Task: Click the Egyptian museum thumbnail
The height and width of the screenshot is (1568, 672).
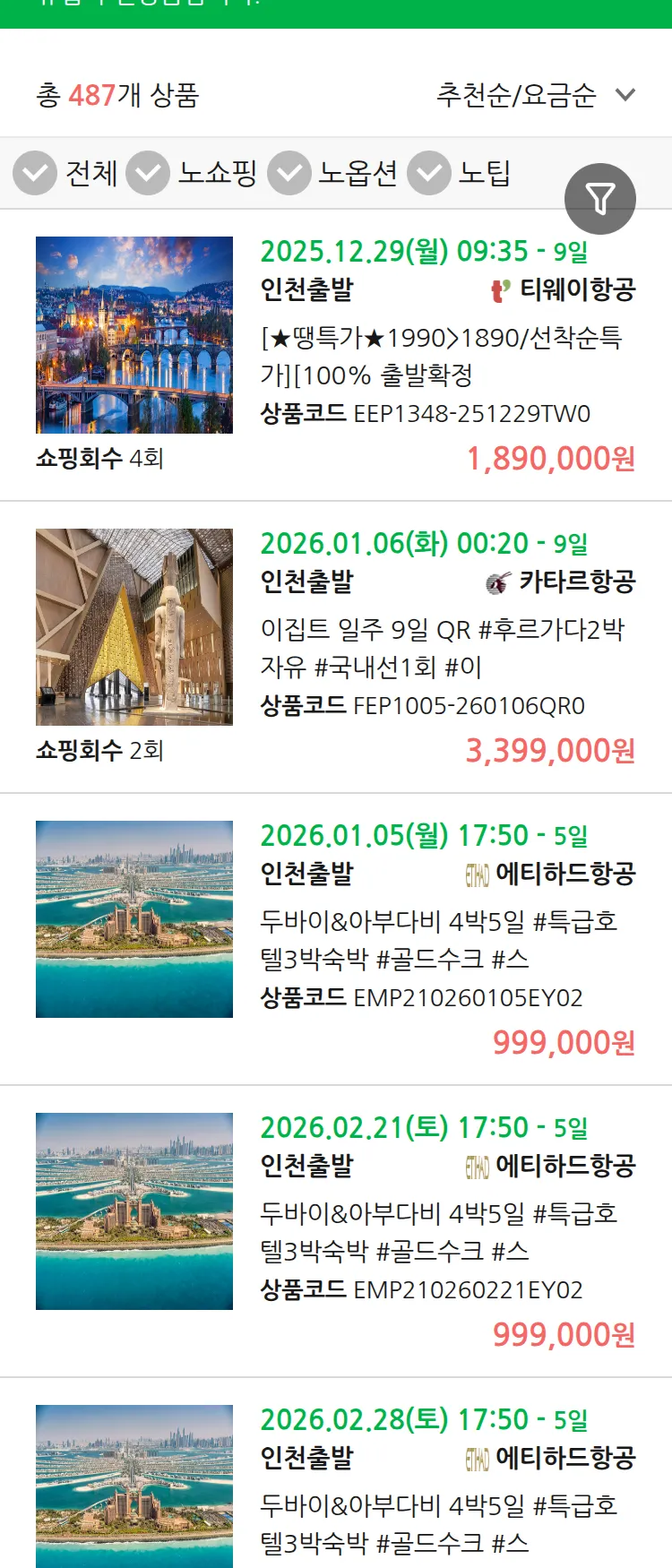Action: (134, 626)
